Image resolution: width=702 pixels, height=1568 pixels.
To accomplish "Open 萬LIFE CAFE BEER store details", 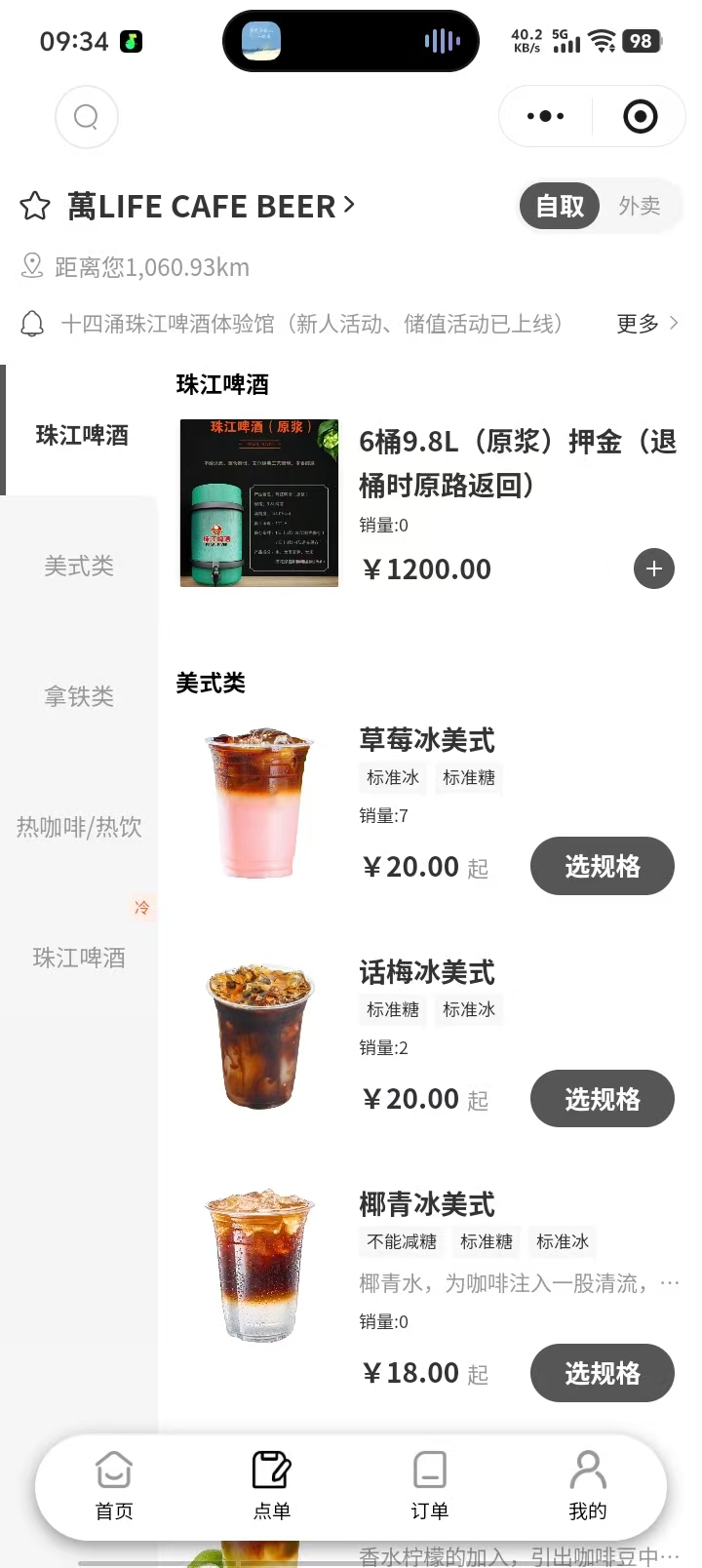I will tap(210, 207).
